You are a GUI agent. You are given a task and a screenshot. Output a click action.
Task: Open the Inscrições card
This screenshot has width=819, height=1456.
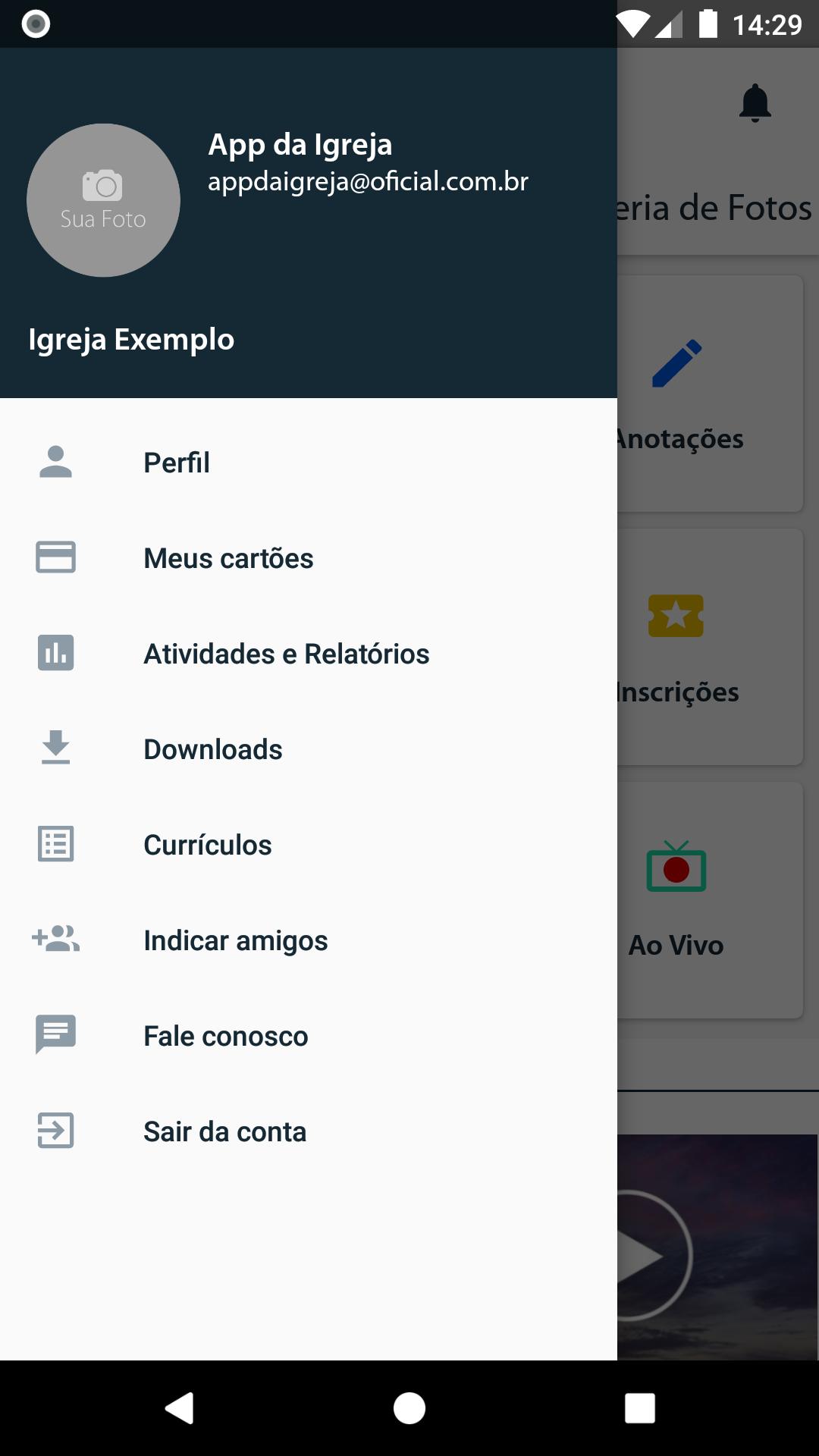pos(710,646)
